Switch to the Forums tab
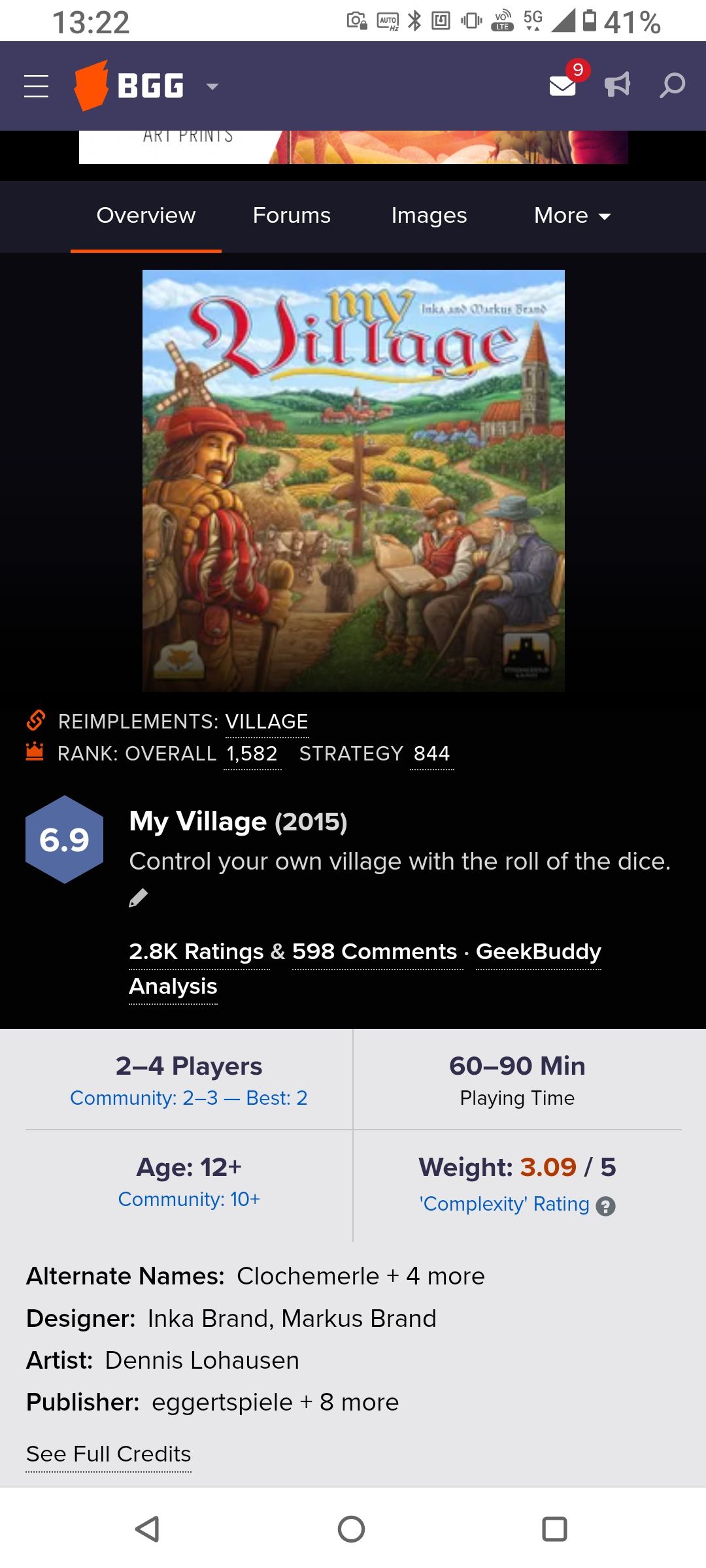 click(x=292, y=216)
